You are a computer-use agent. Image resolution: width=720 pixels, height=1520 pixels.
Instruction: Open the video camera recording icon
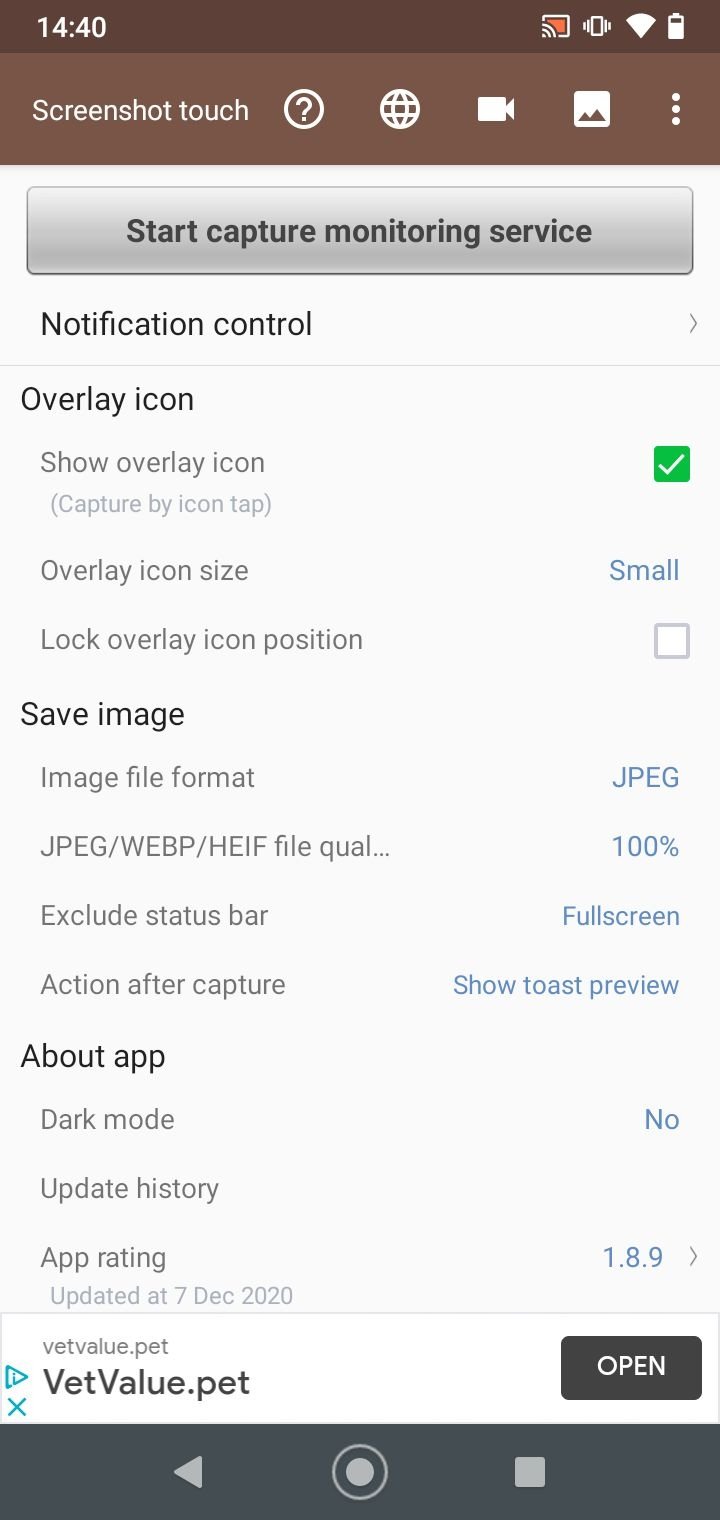point(496,110)
